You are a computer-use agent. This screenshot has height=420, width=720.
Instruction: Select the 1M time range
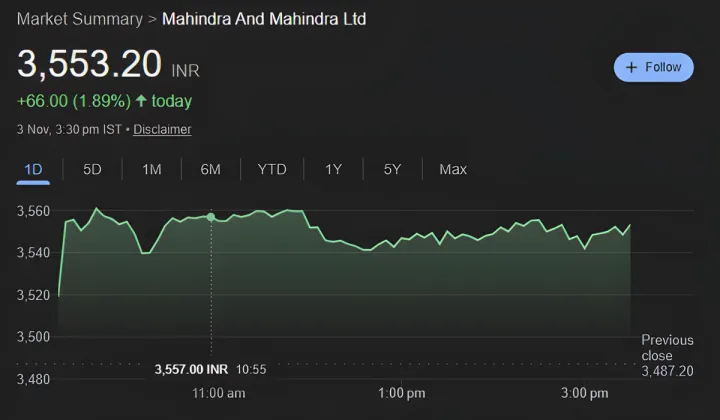pos(151,169)
